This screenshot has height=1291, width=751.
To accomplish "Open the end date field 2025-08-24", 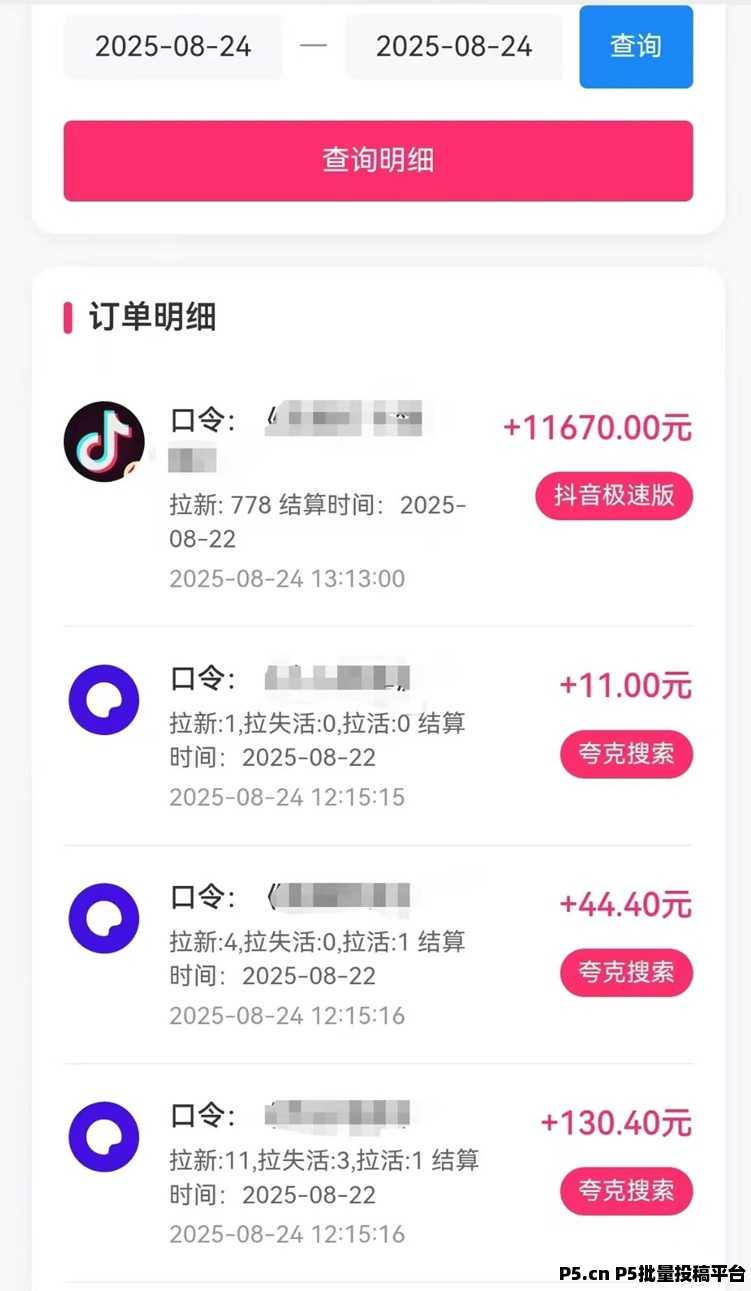I will [453, 47].
